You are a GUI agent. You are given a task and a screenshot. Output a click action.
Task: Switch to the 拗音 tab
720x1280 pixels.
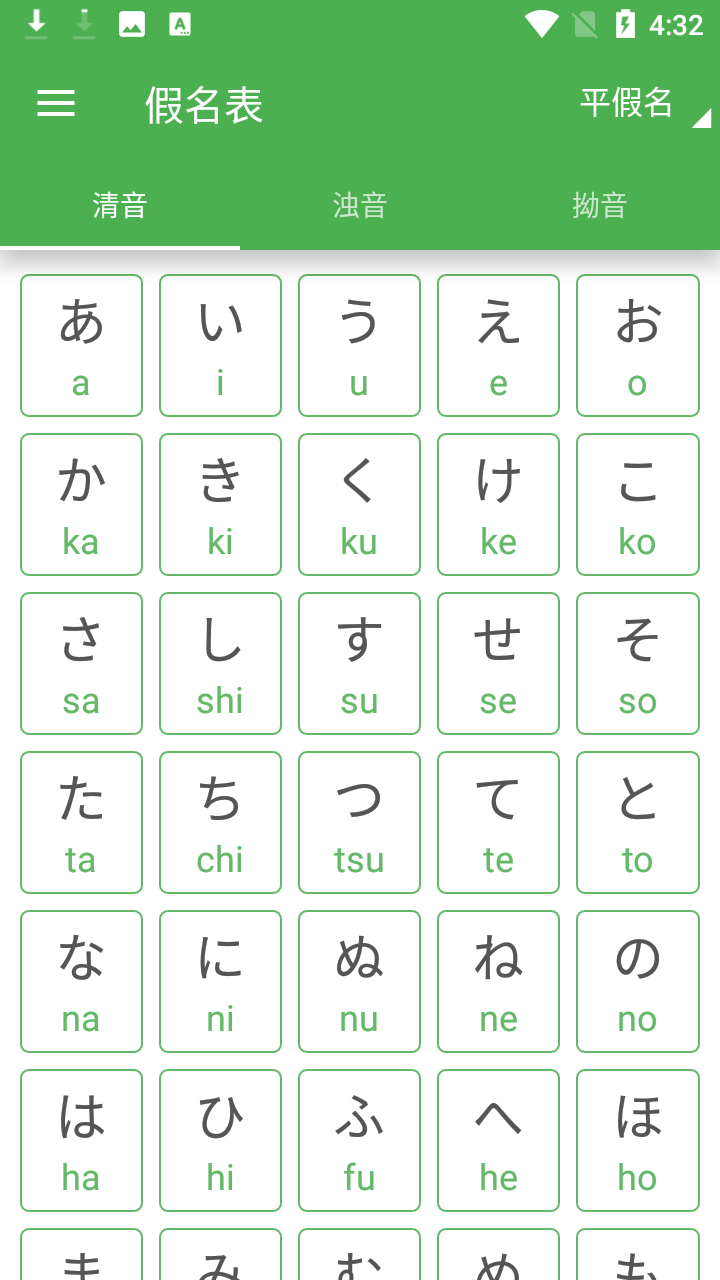click(x=600, y=206)
